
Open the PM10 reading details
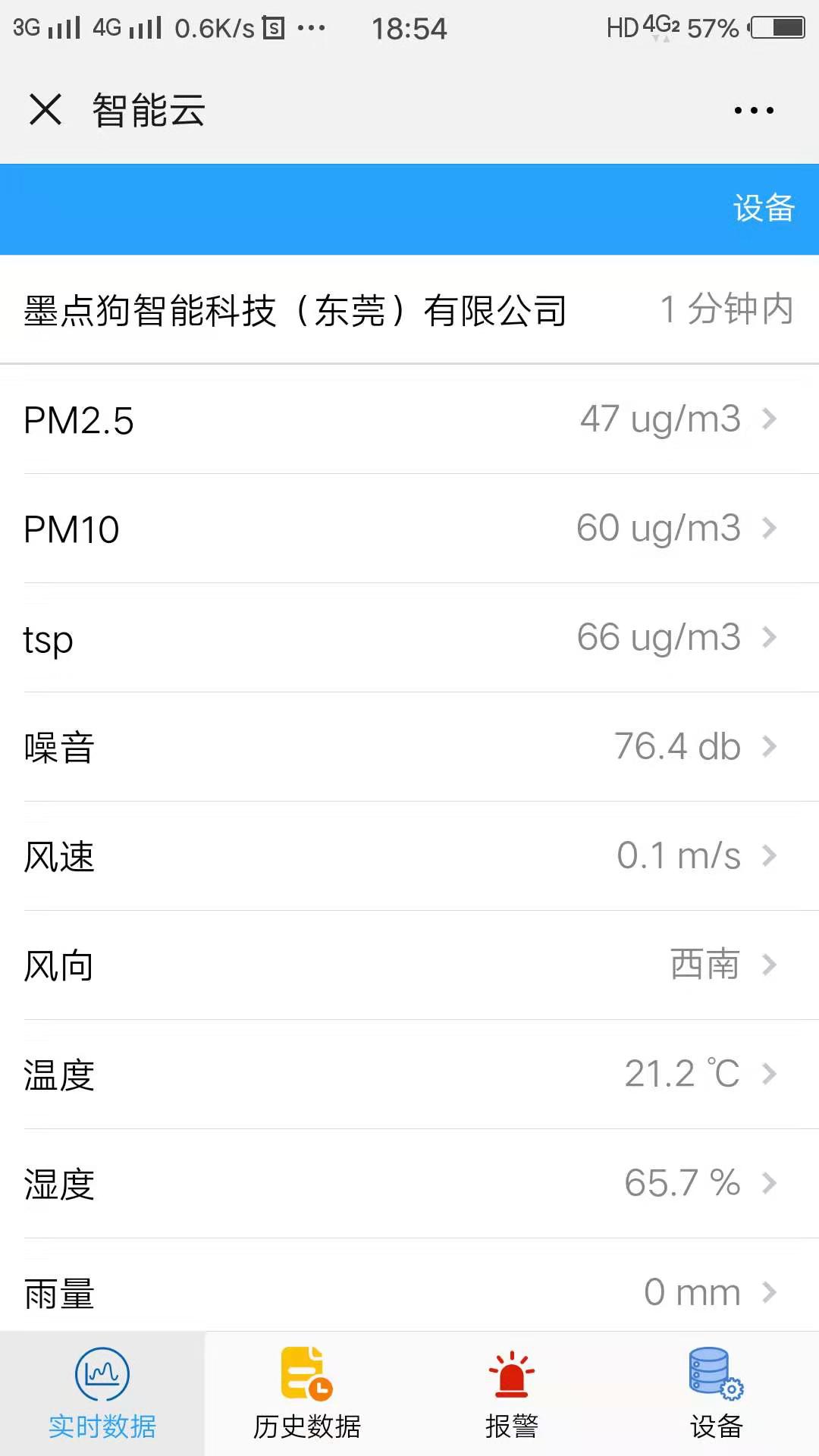coord(409,529)
